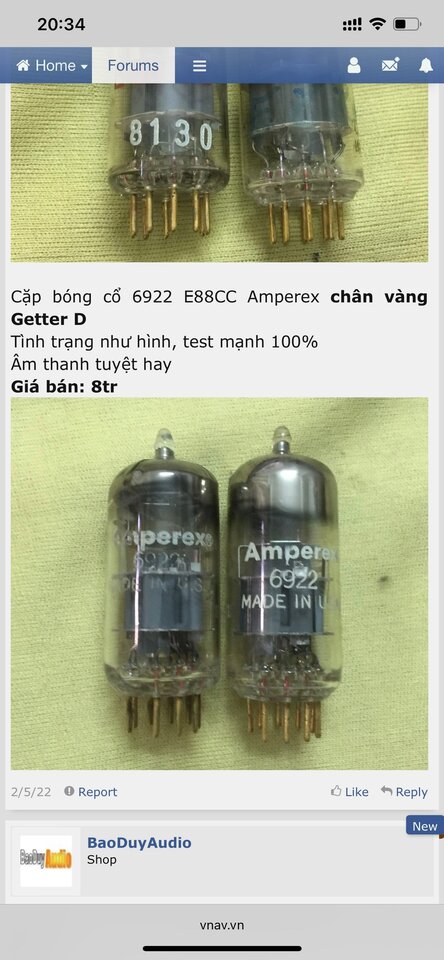The width and height of the screenshot is (444, 960).
Task: Like the Amperex 6922 post
Action: pyautogui.click(x=350, y=792)
